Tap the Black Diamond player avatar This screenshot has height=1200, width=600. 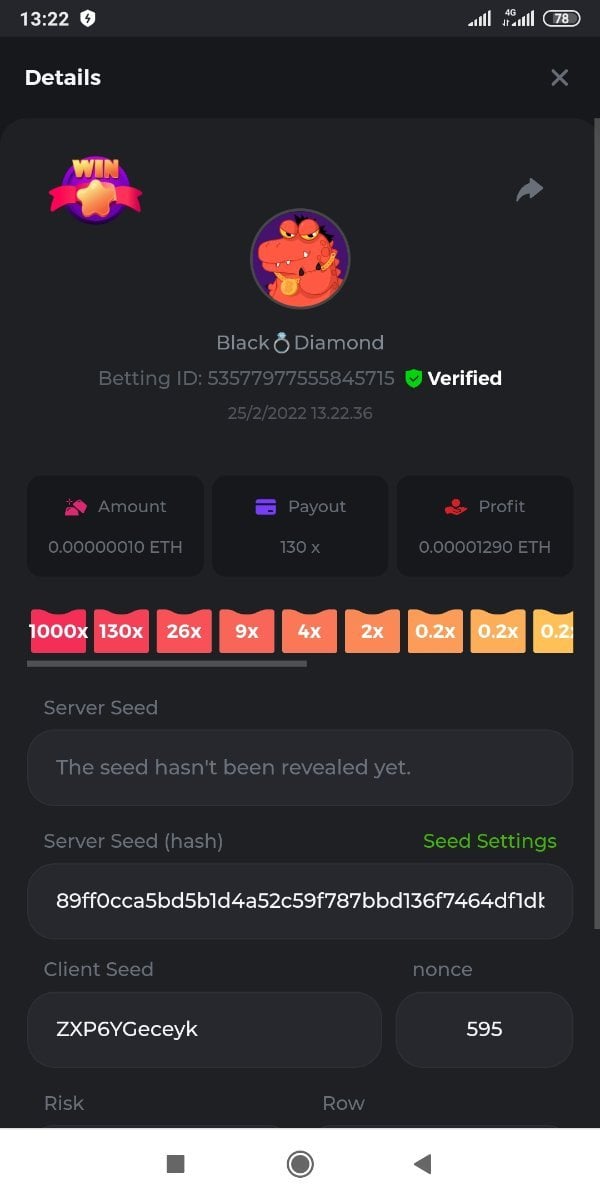pos(300,258)
